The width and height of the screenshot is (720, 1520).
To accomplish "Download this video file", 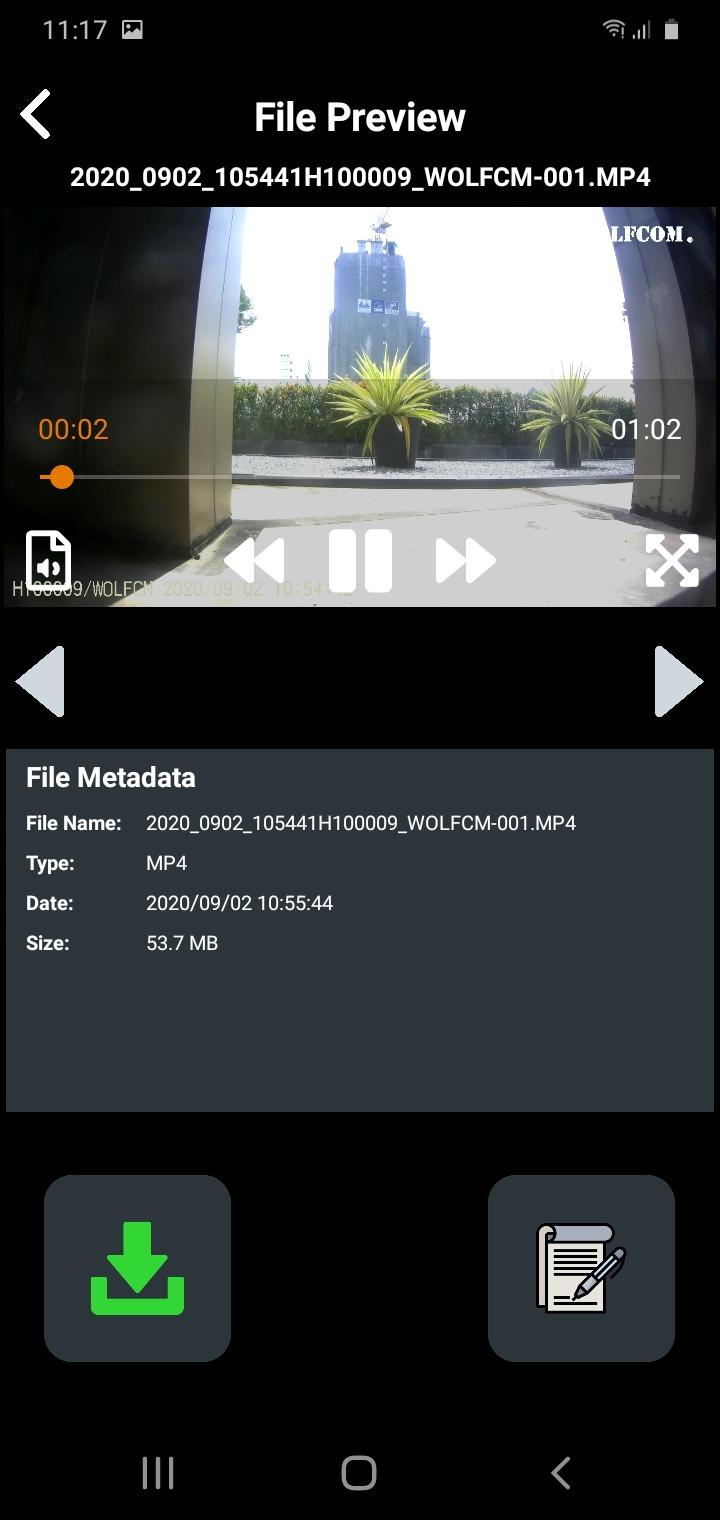I will pos(137,1268).
